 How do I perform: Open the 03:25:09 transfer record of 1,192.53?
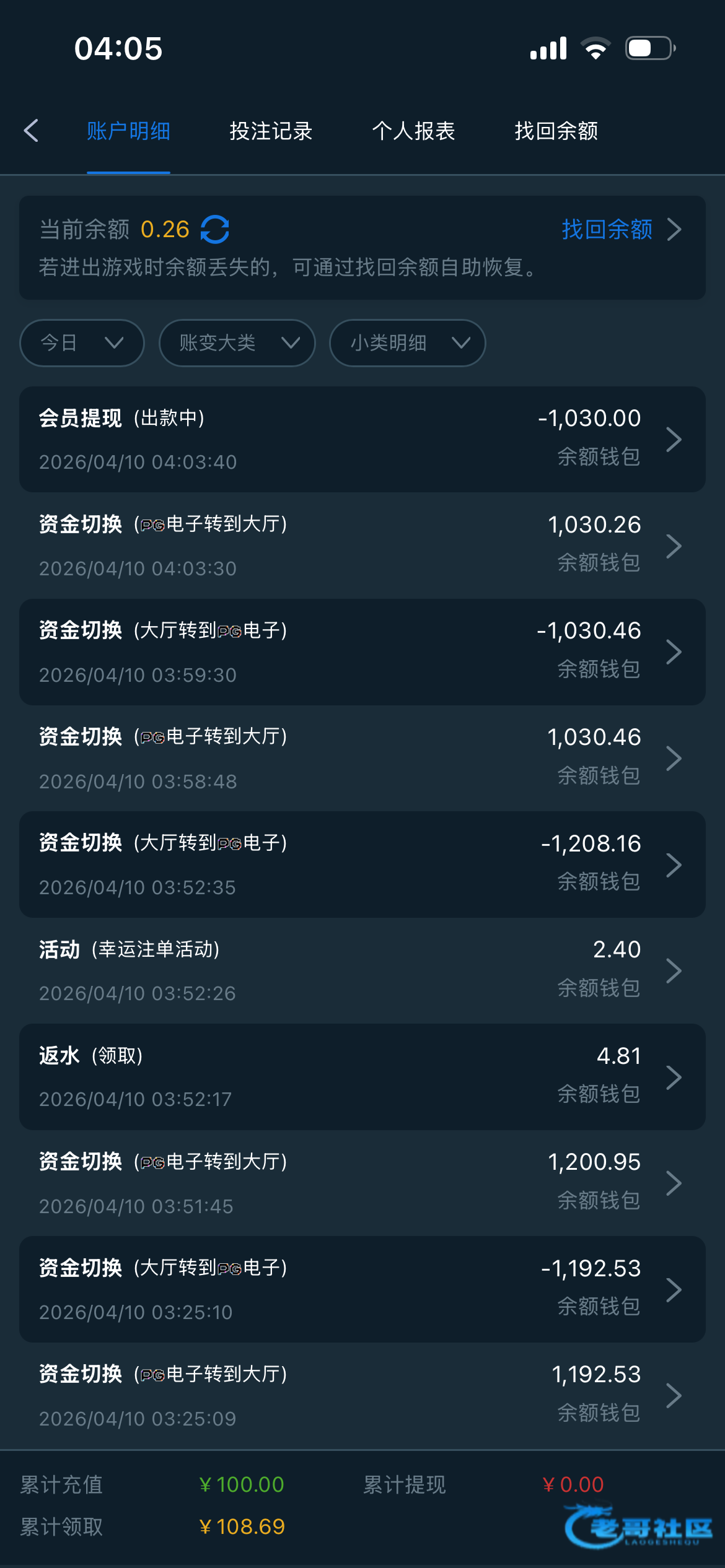[362, 1396]
